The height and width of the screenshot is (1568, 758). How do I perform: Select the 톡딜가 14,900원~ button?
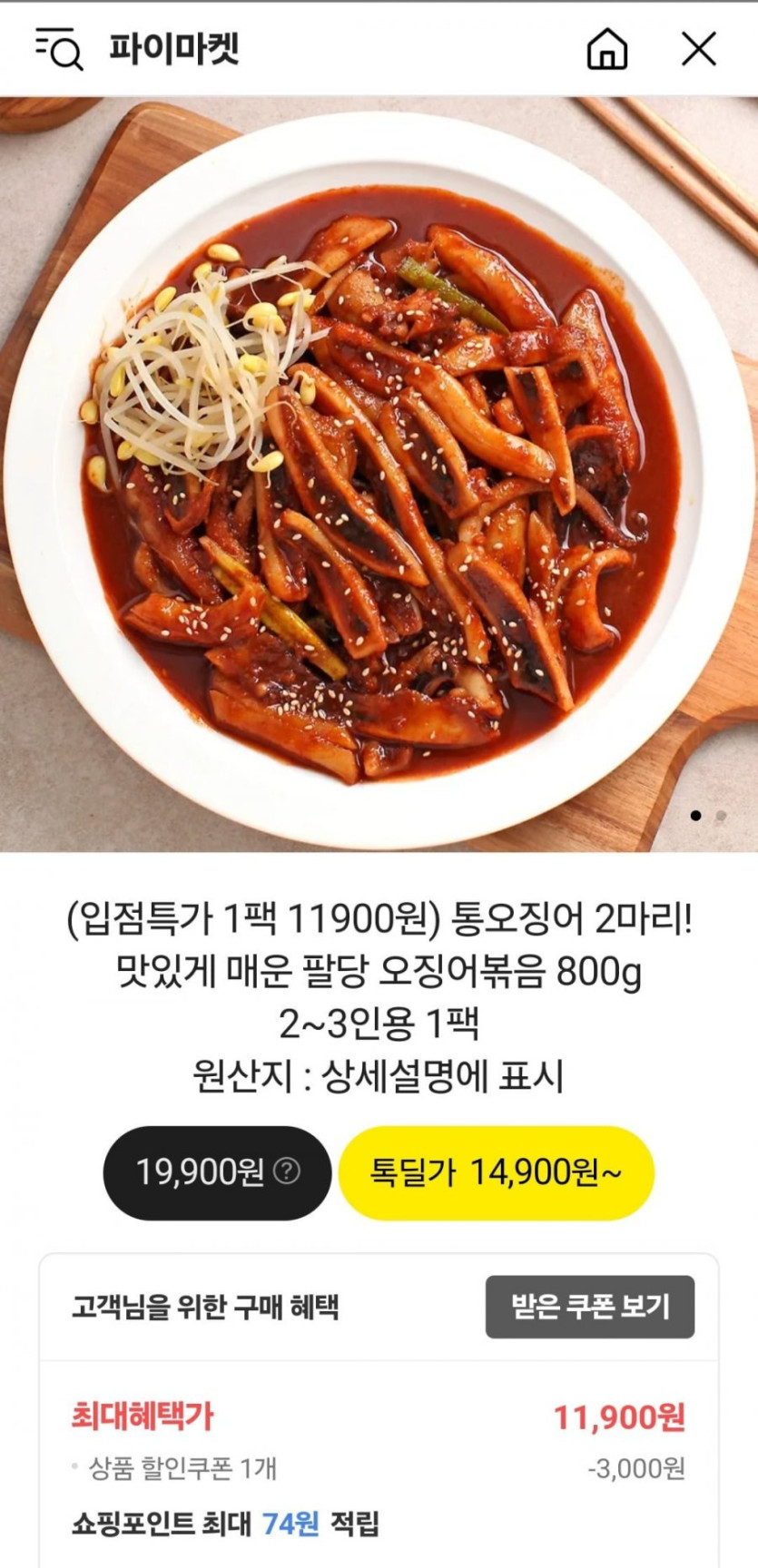pos(496,1172)
